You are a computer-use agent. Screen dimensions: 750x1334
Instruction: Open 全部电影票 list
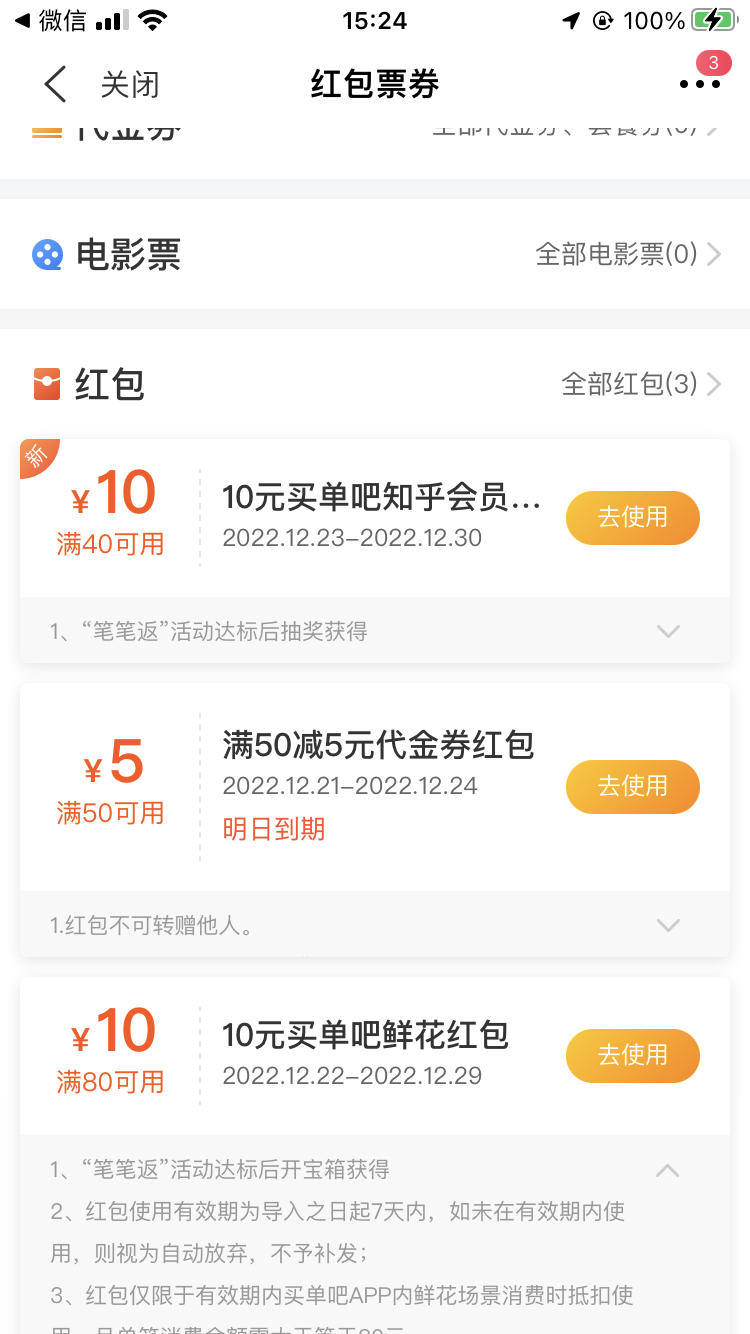(628, 254)
